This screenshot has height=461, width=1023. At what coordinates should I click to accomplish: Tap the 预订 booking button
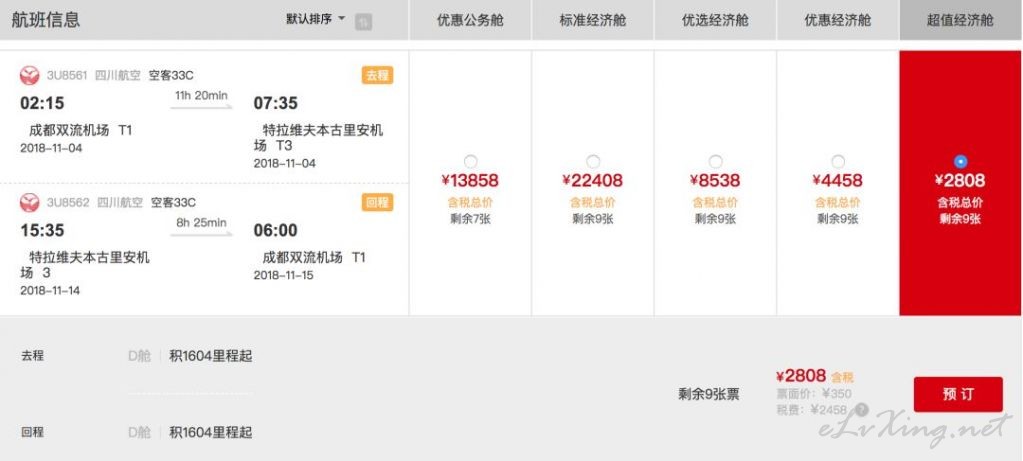[x=957, y=394]
